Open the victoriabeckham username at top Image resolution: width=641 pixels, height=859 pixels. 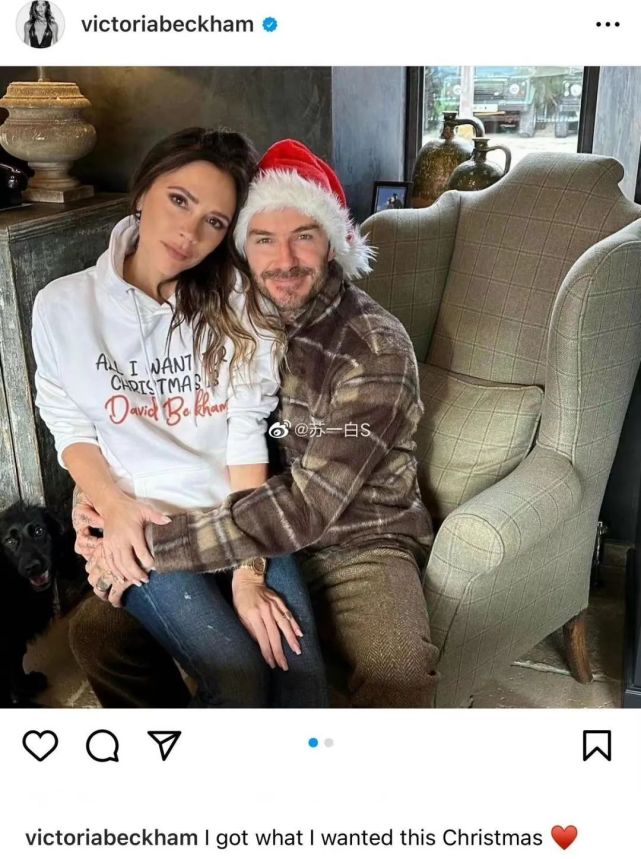click(x=167, y=24)
